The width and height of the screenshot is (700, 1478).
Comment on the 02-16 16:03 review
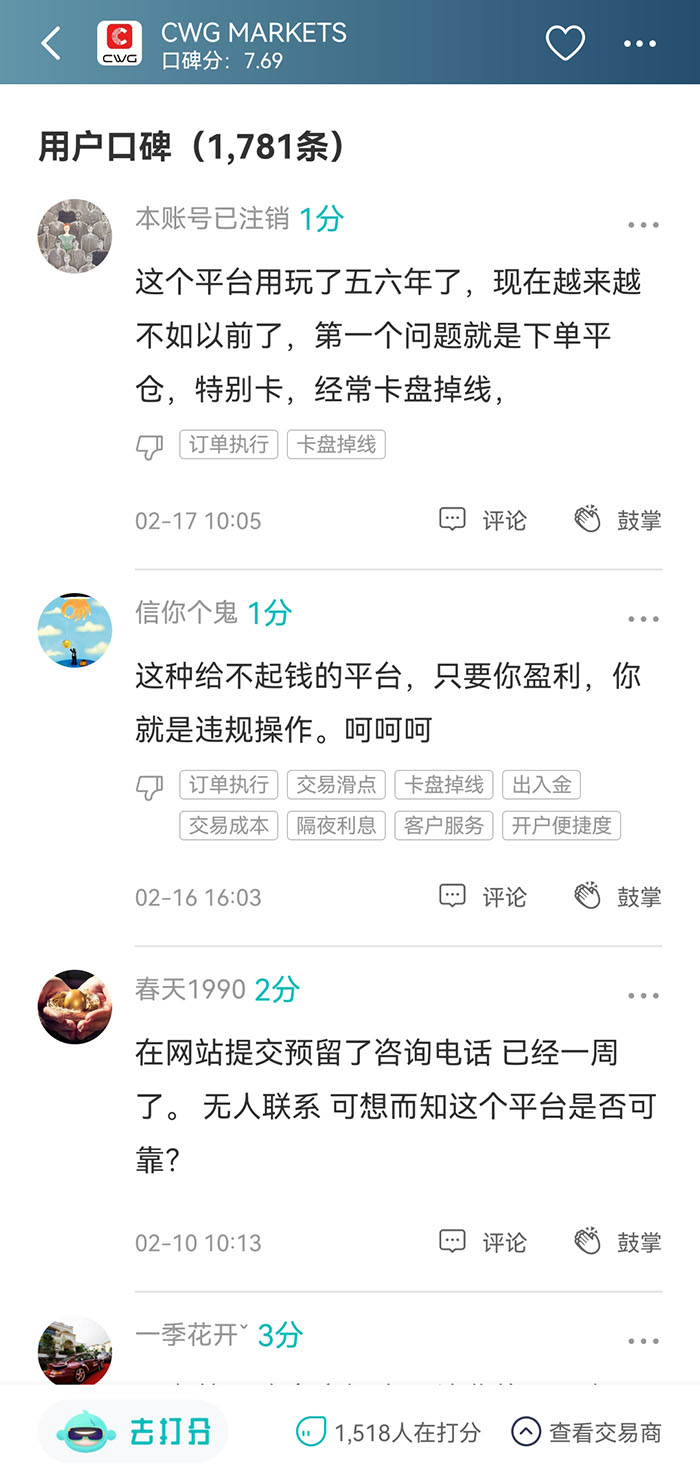[x=483, y=897]
